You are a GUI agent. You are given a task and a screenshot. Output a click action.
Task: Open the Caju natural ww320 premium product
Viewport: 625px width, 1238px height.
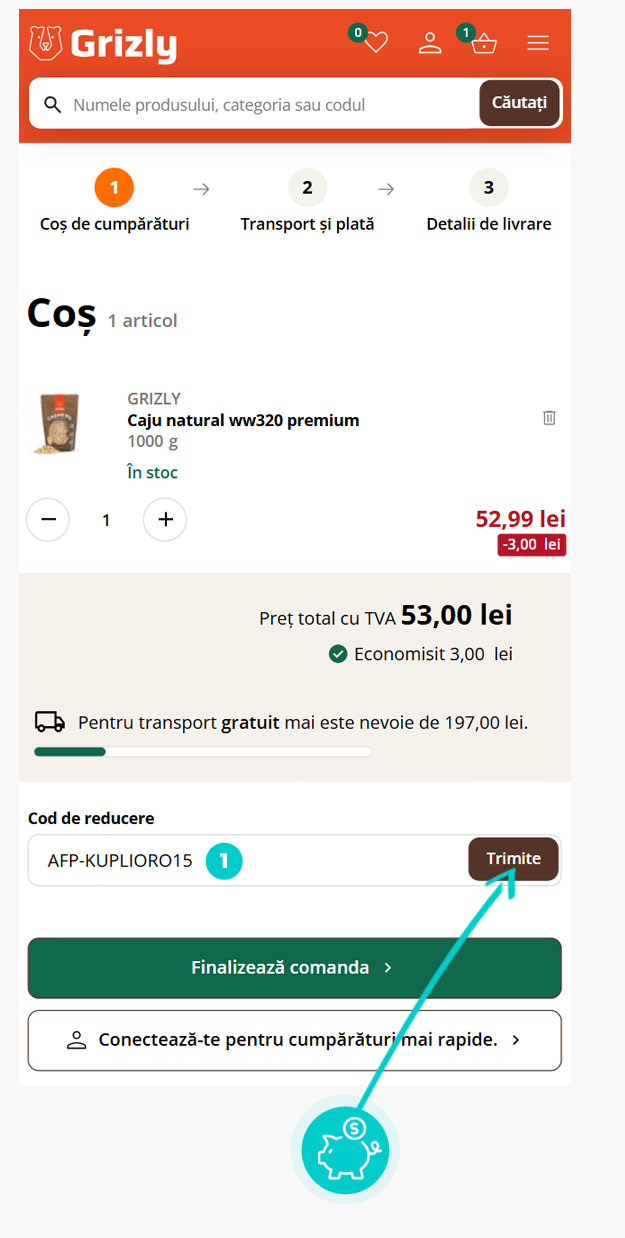pyautogui.click(x=243, y=420)
